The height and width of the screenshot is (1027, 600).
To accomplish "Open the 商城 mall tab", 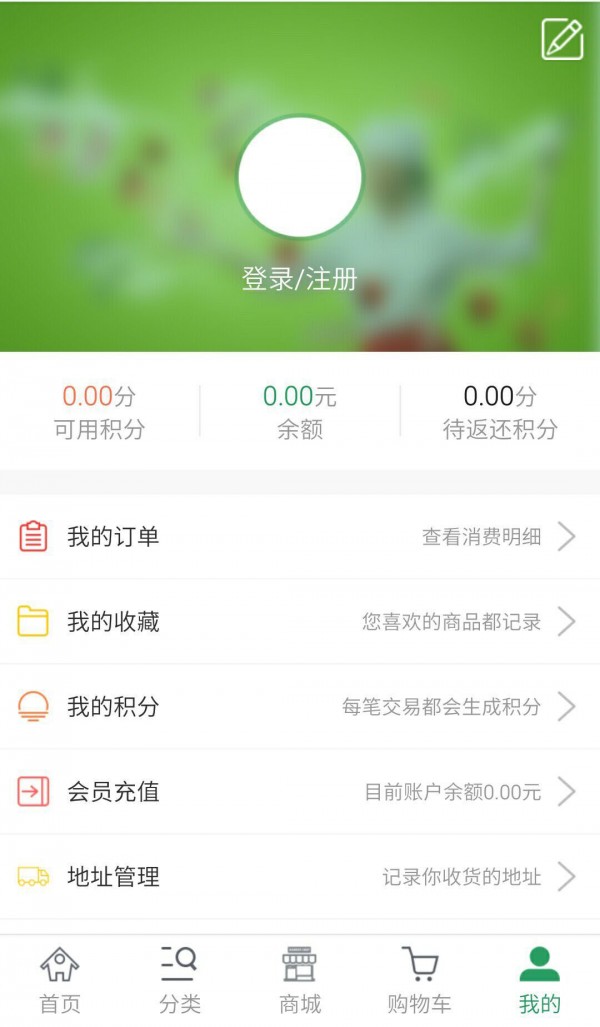I will 299,981.
